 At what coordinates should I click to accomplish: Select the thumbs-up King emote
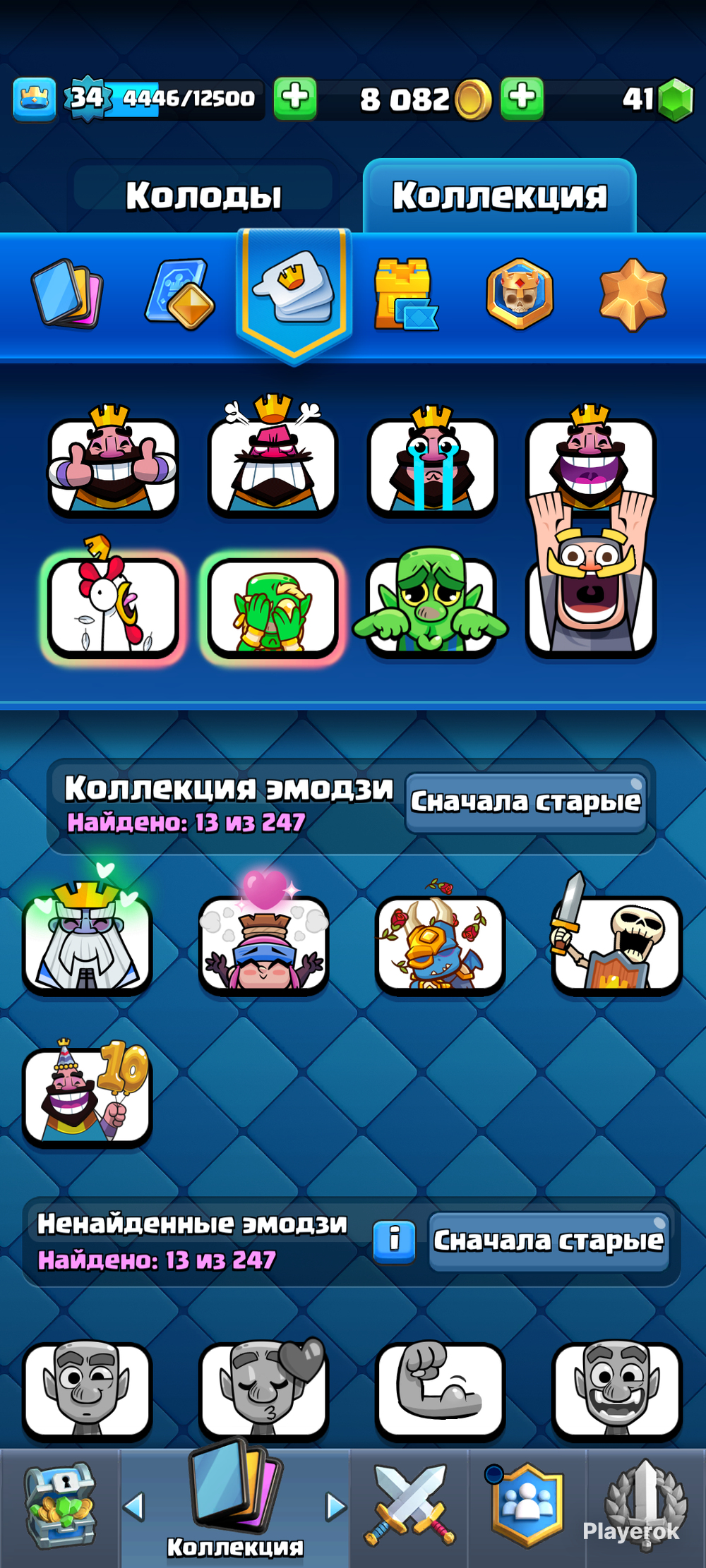(x=113, y=463)
